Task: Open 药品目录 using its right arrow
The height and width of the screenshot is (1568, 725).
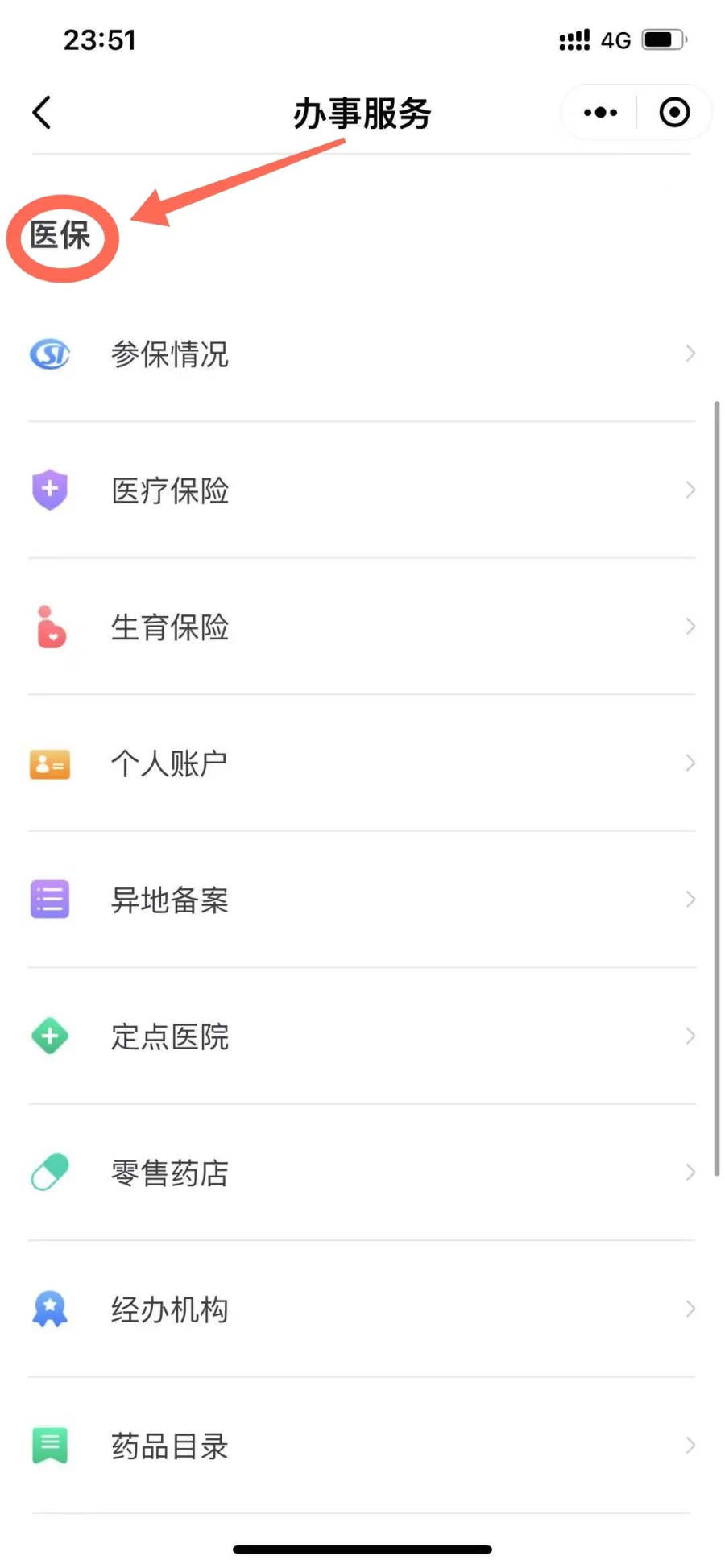Action: tap(690, 1446)
